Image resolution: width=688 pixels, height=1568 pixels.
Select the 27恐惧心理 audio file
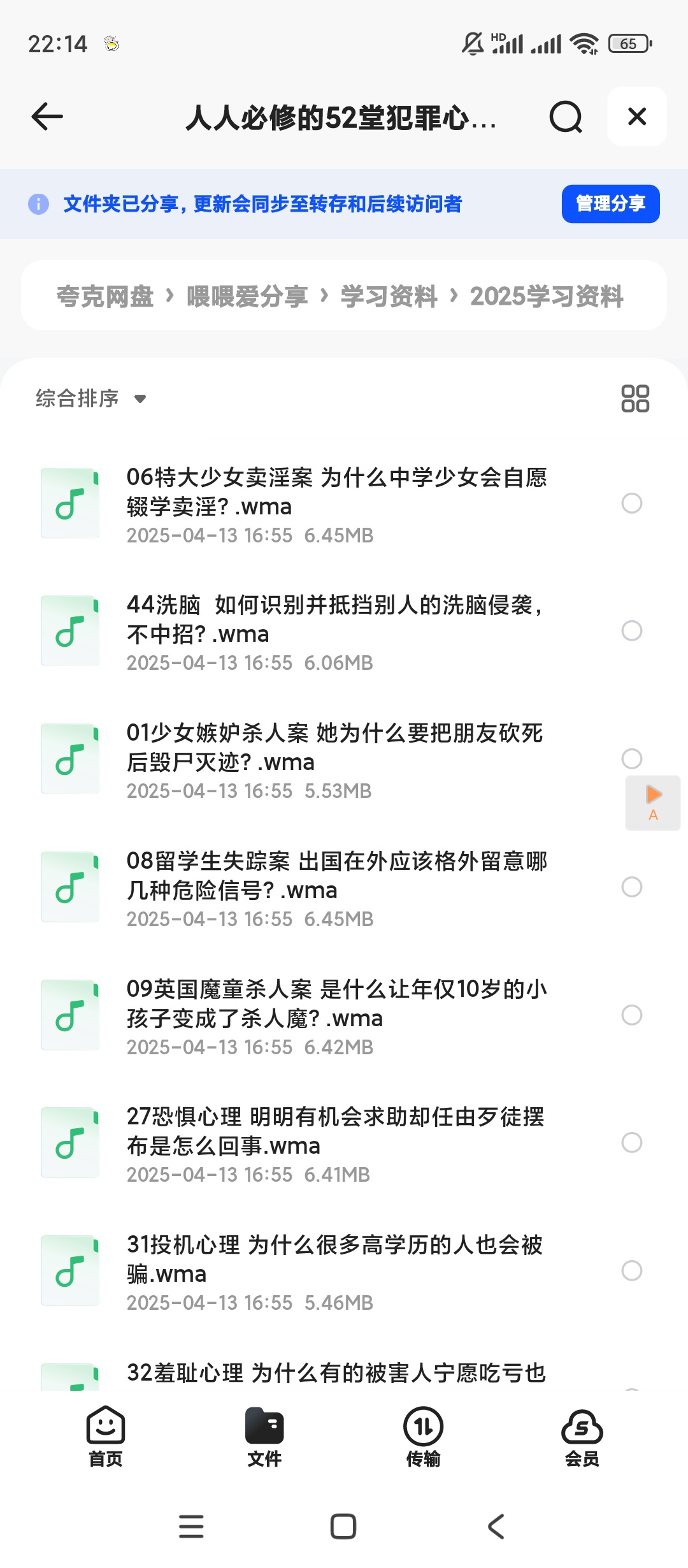631,1142
